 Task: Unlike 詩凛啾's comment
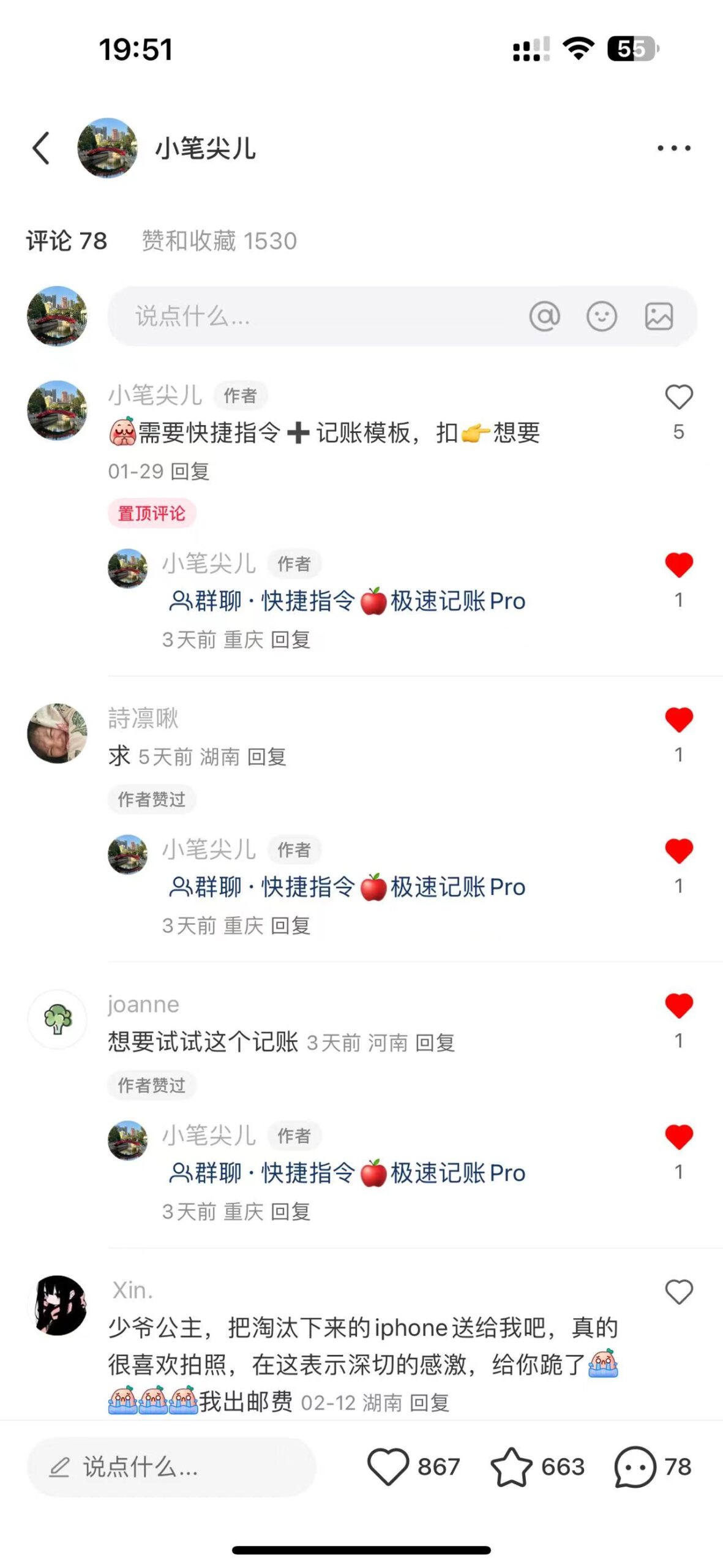point(678,720)
